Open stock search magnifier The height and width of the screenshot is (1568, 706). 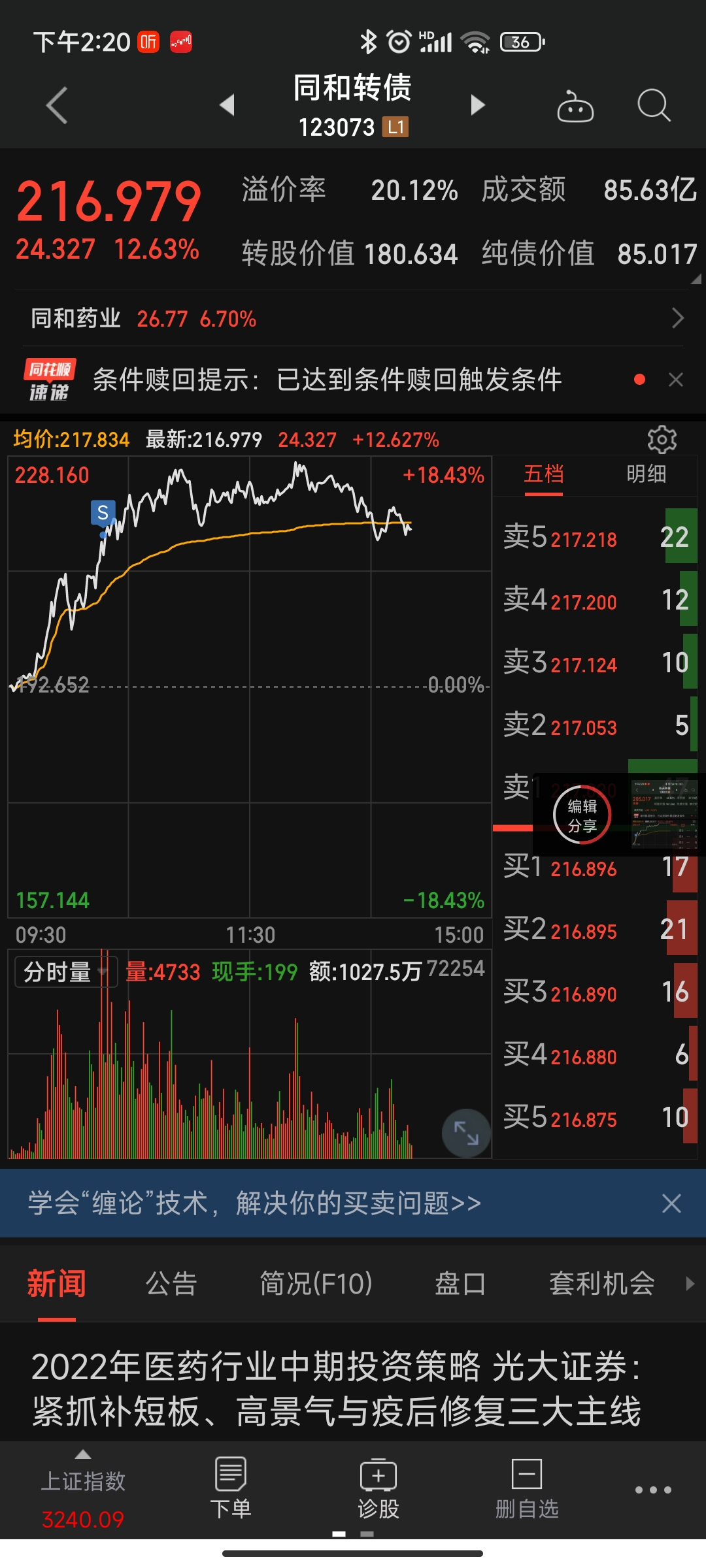pos(653,106)
